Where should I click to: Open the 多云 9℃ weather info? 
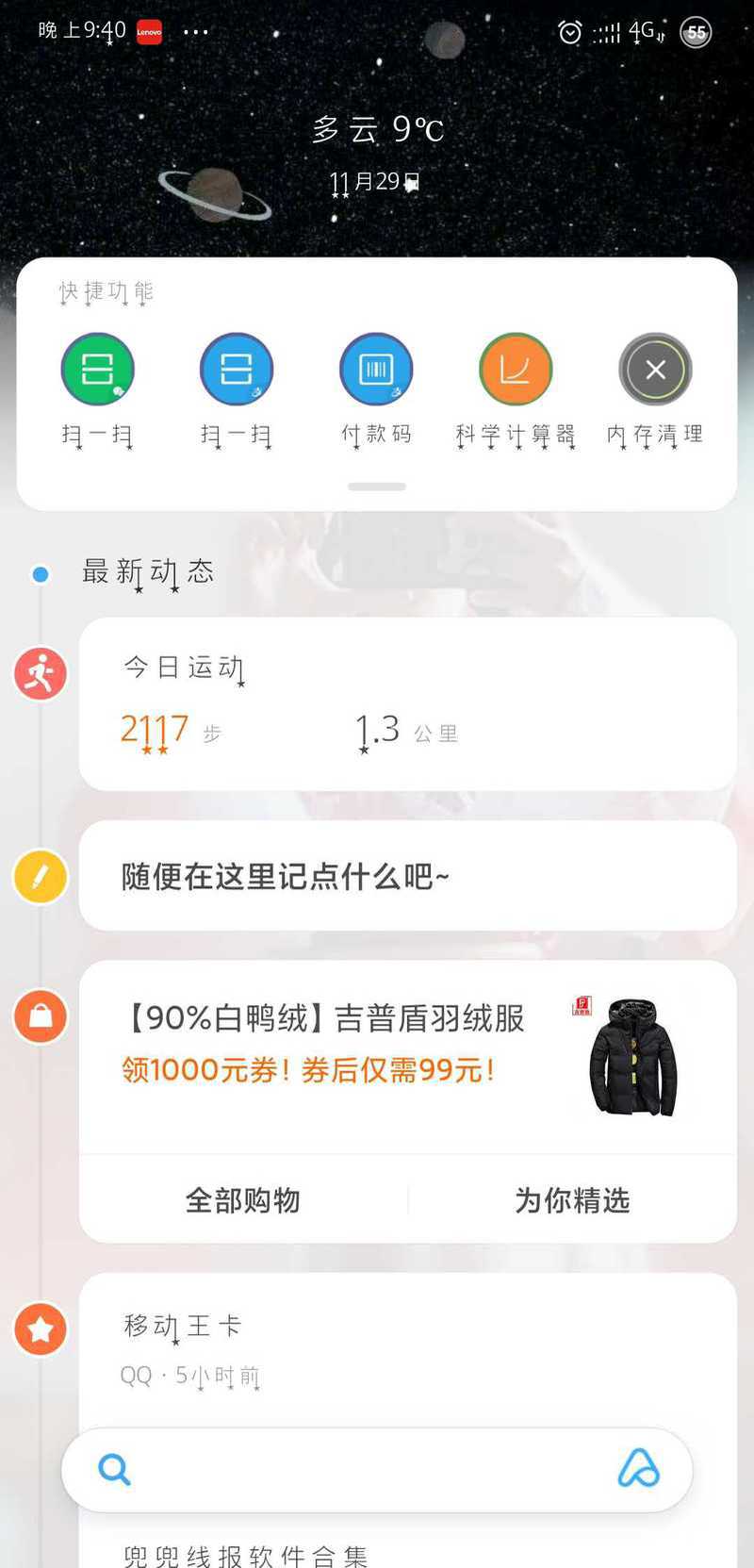point(378,129)
